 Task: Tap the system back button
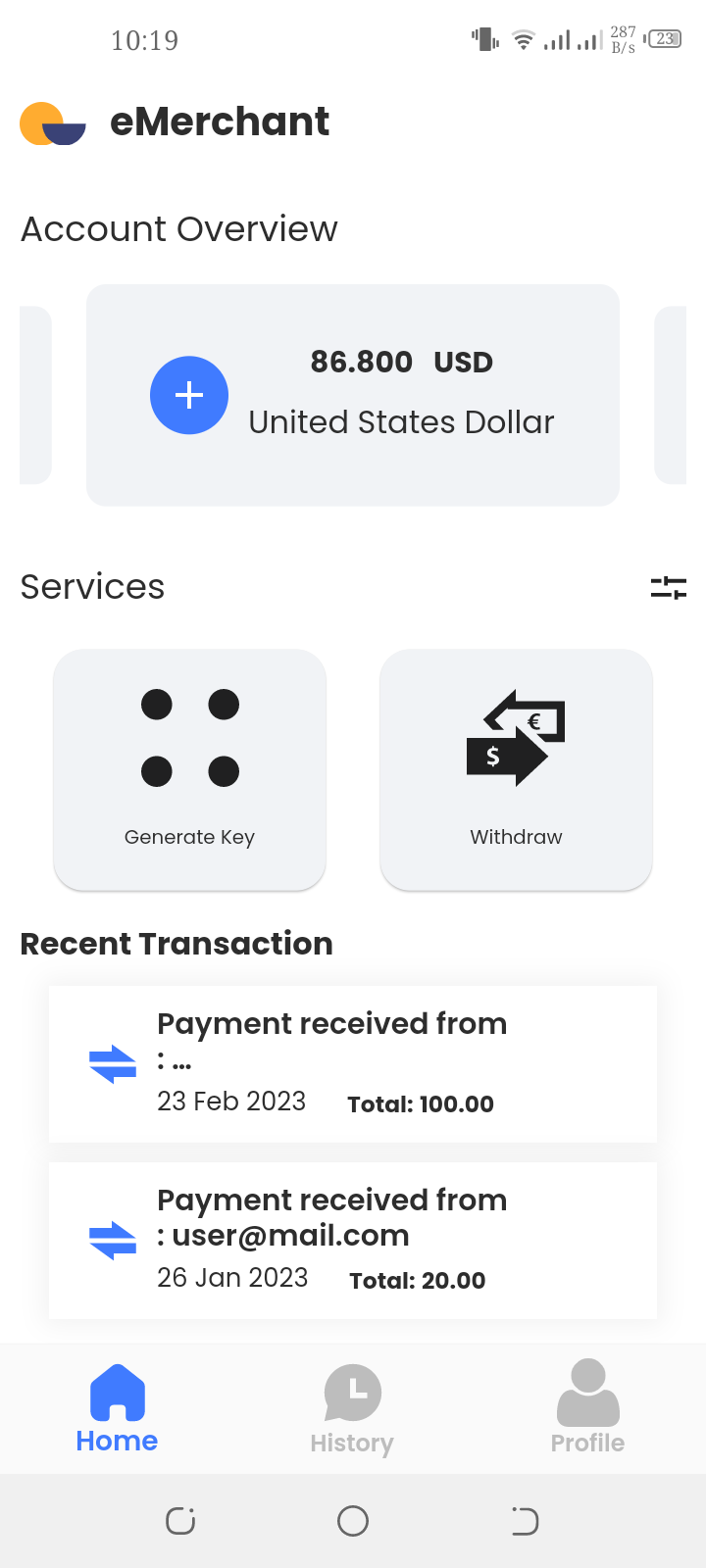click(x=525, y=1521)
